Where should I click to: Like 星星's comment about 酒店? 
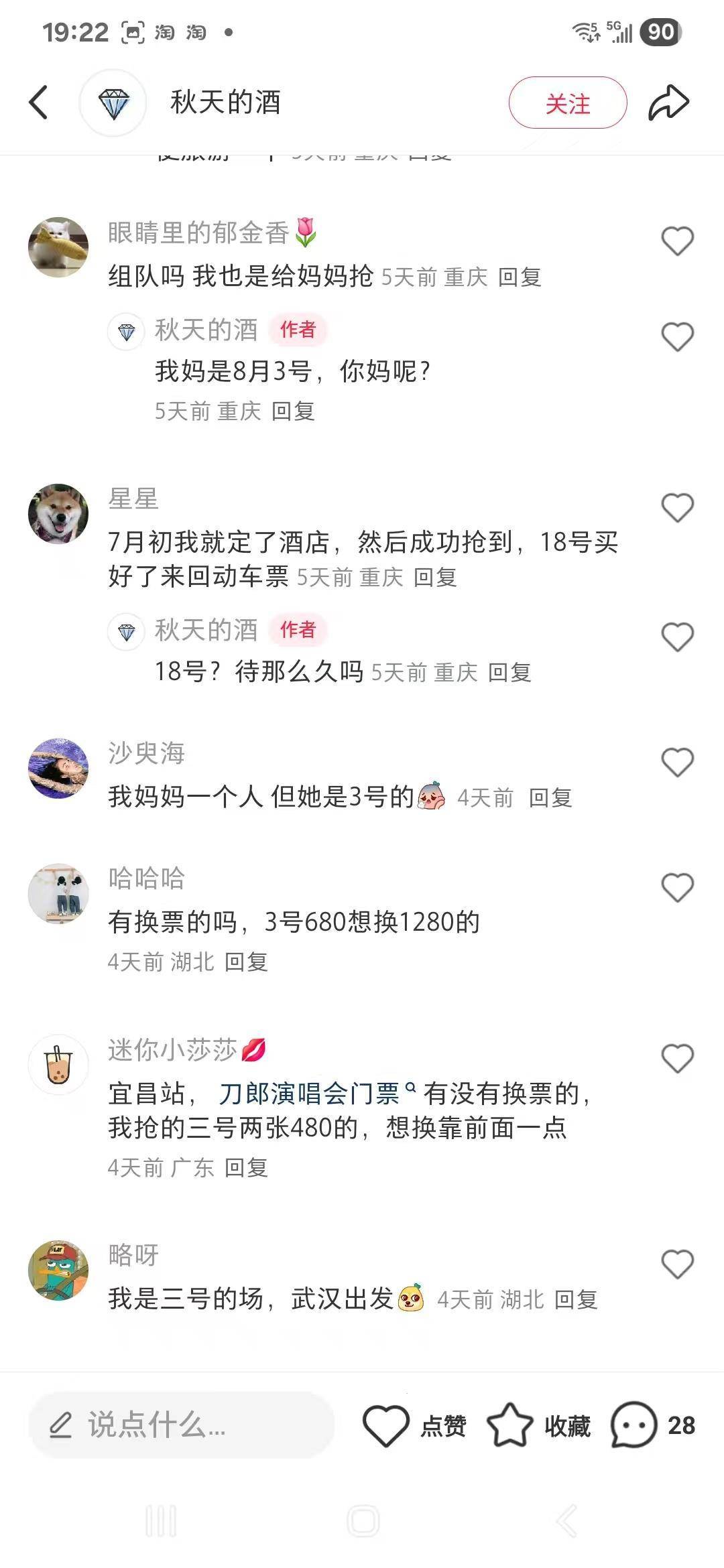pos(677,508)
